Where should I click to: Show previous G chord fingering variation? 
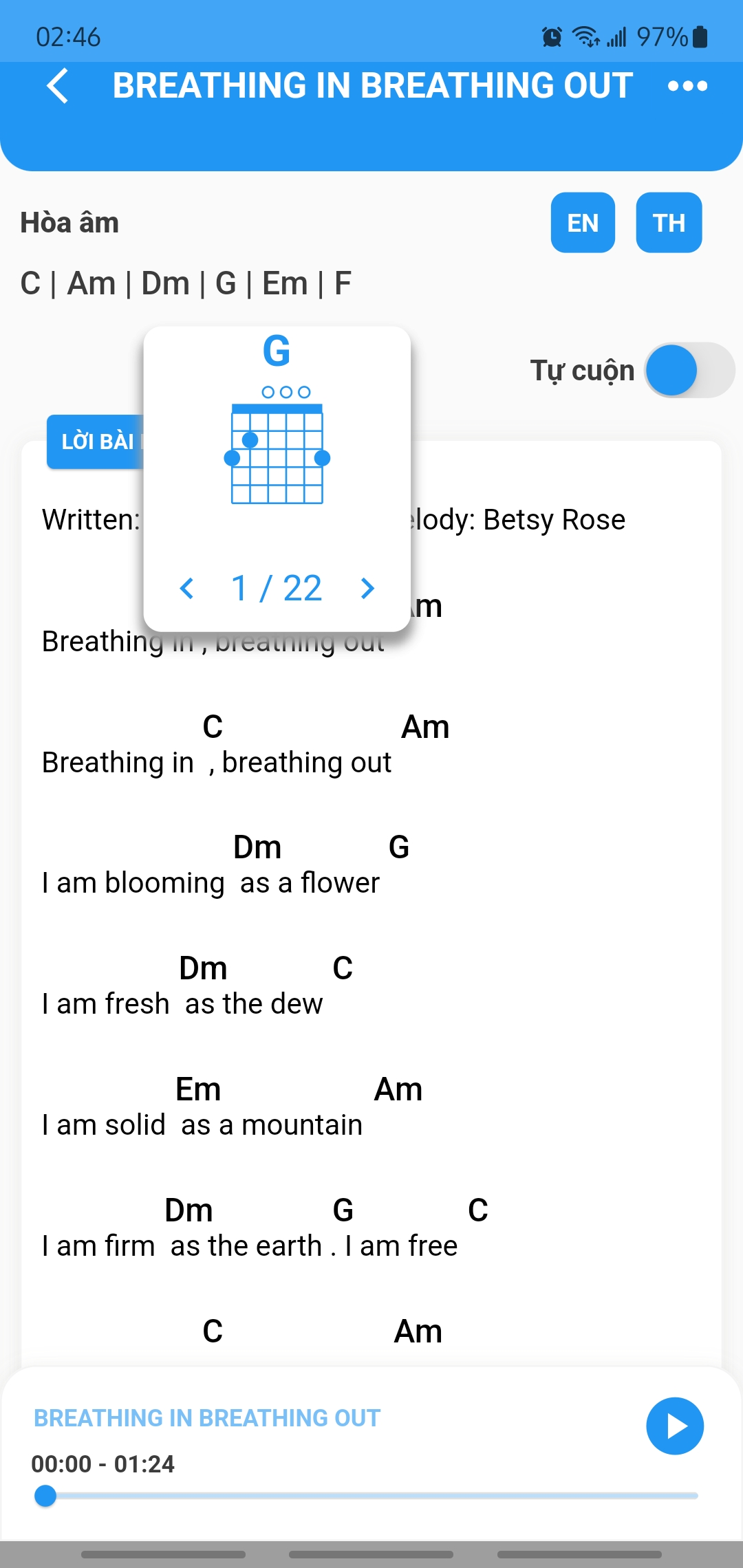point(186,589)
